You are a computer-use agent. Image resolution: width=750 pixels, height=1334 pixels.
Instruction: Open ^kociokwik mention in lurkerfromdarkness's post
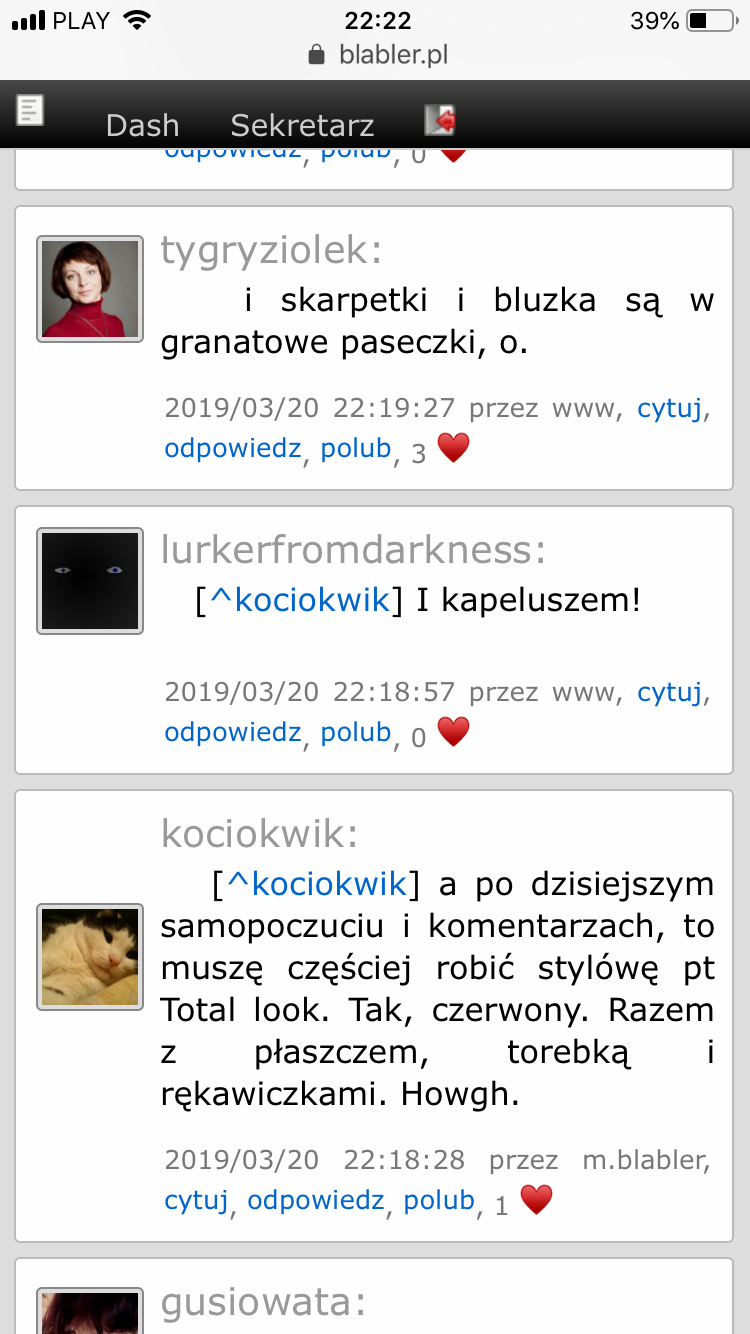pos(300,600)
